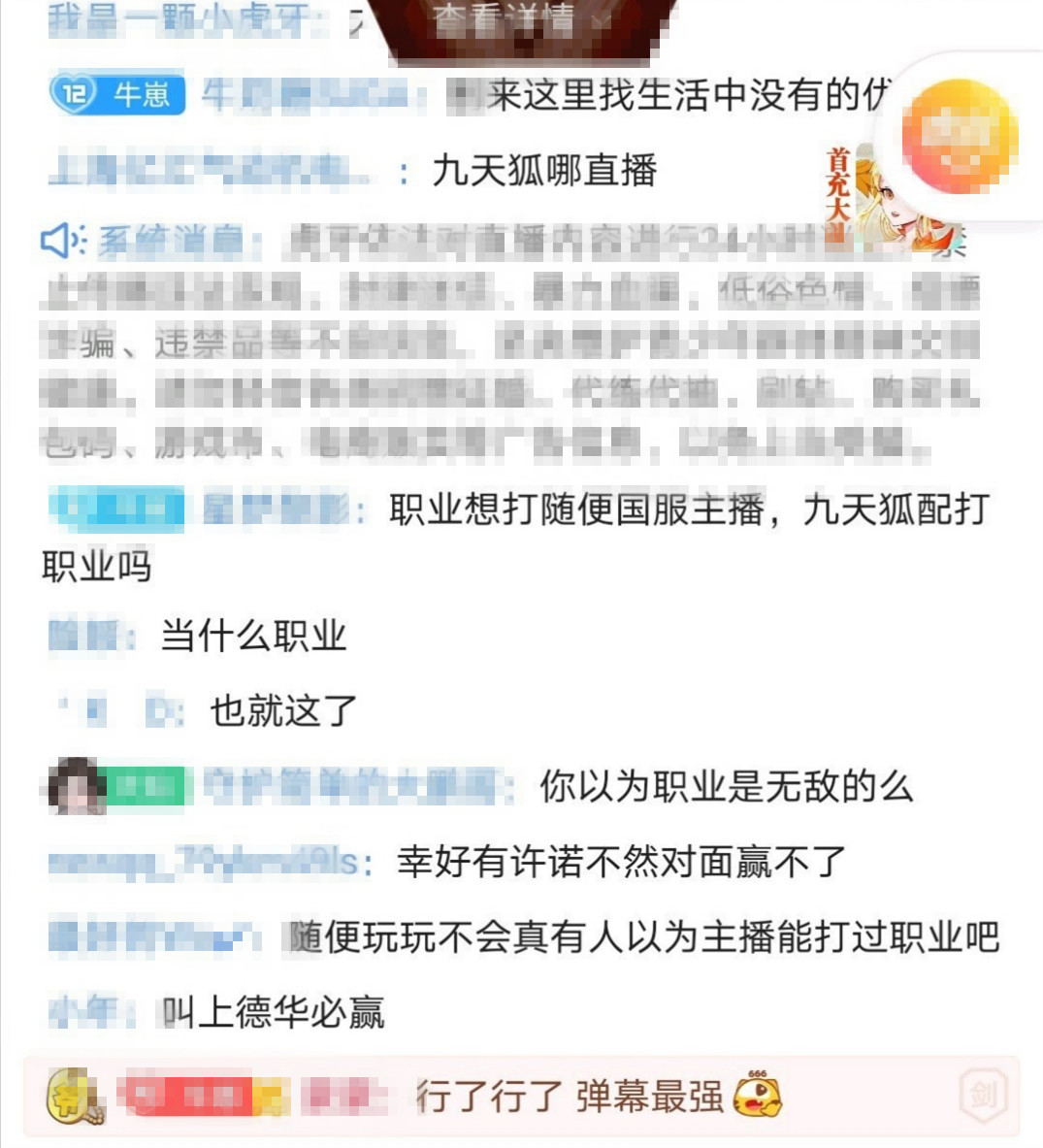The image size is (1043, 1148).
Task: Tap the 牛崽 level 12 fan badge
Action: click(117, 94)
